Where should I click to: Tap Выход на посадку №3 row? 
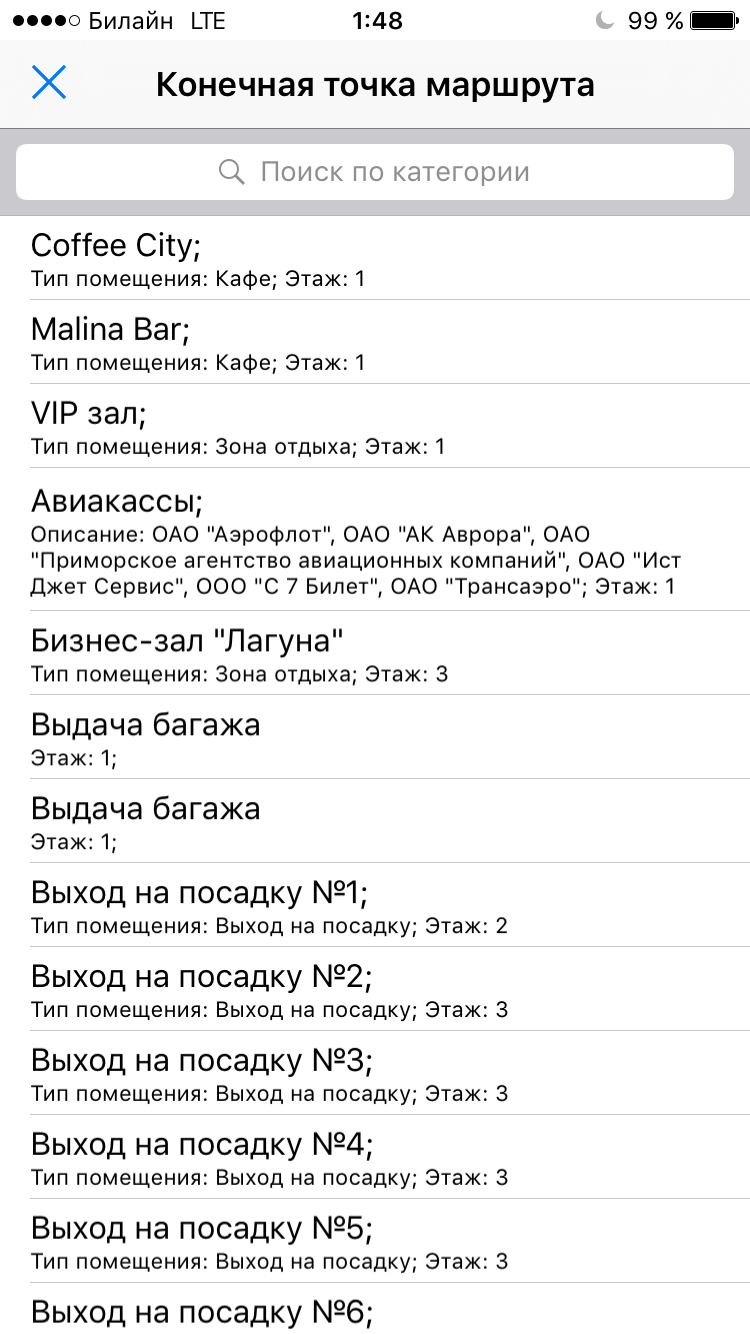point(375,1073)
